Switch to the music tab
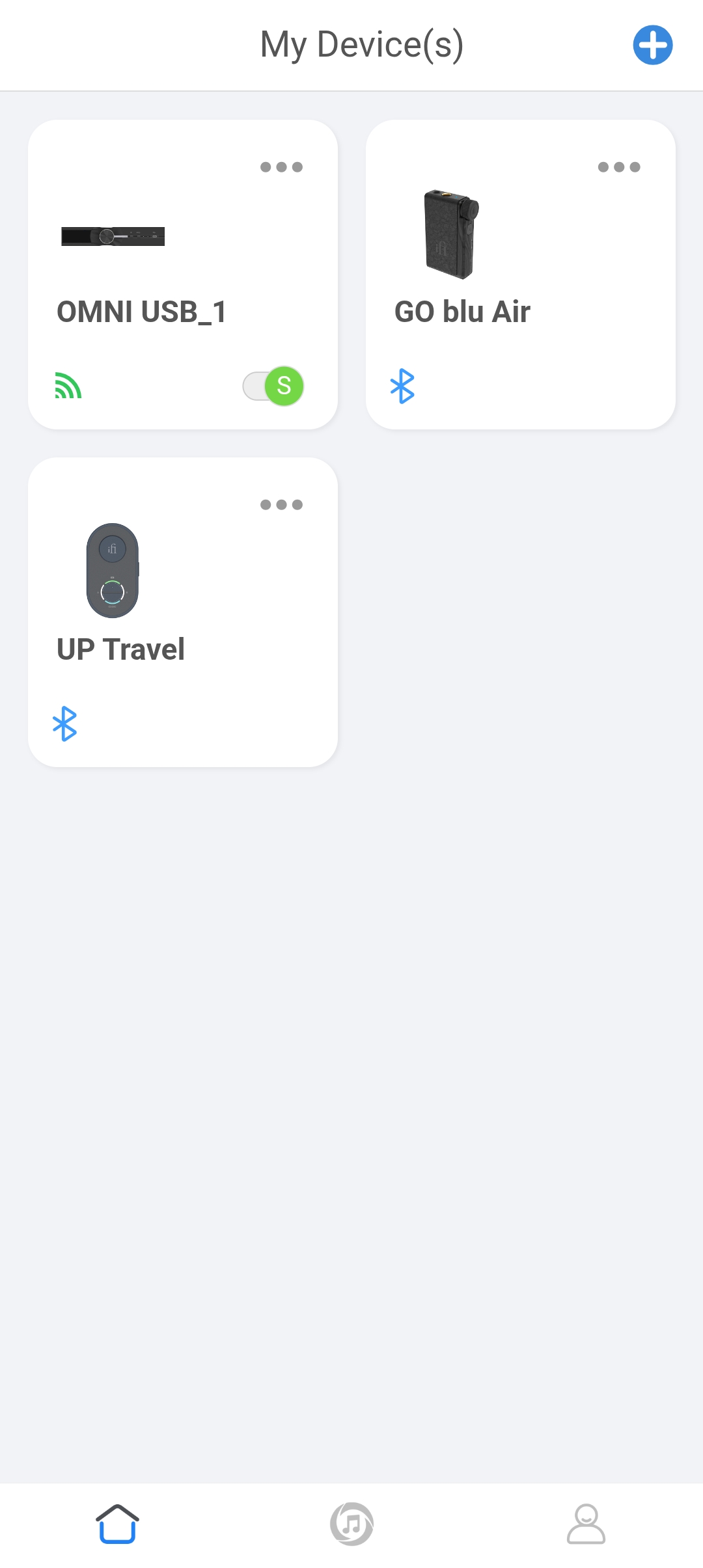Image resolution: width=703 pixels, height=1568 pixels. [351, 1524]
